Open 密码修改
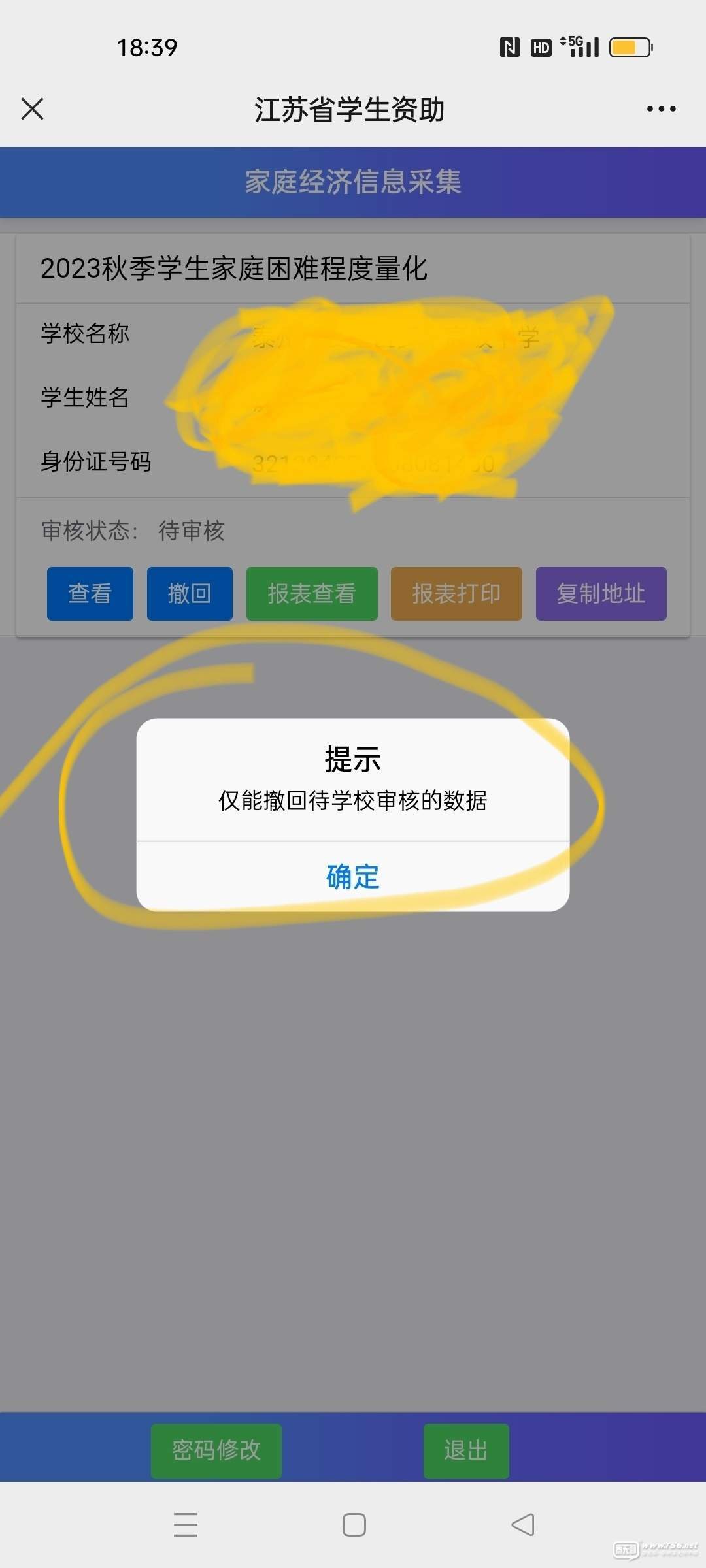The width and height of the screenshot is (706, 1568). click(216, 1450)
